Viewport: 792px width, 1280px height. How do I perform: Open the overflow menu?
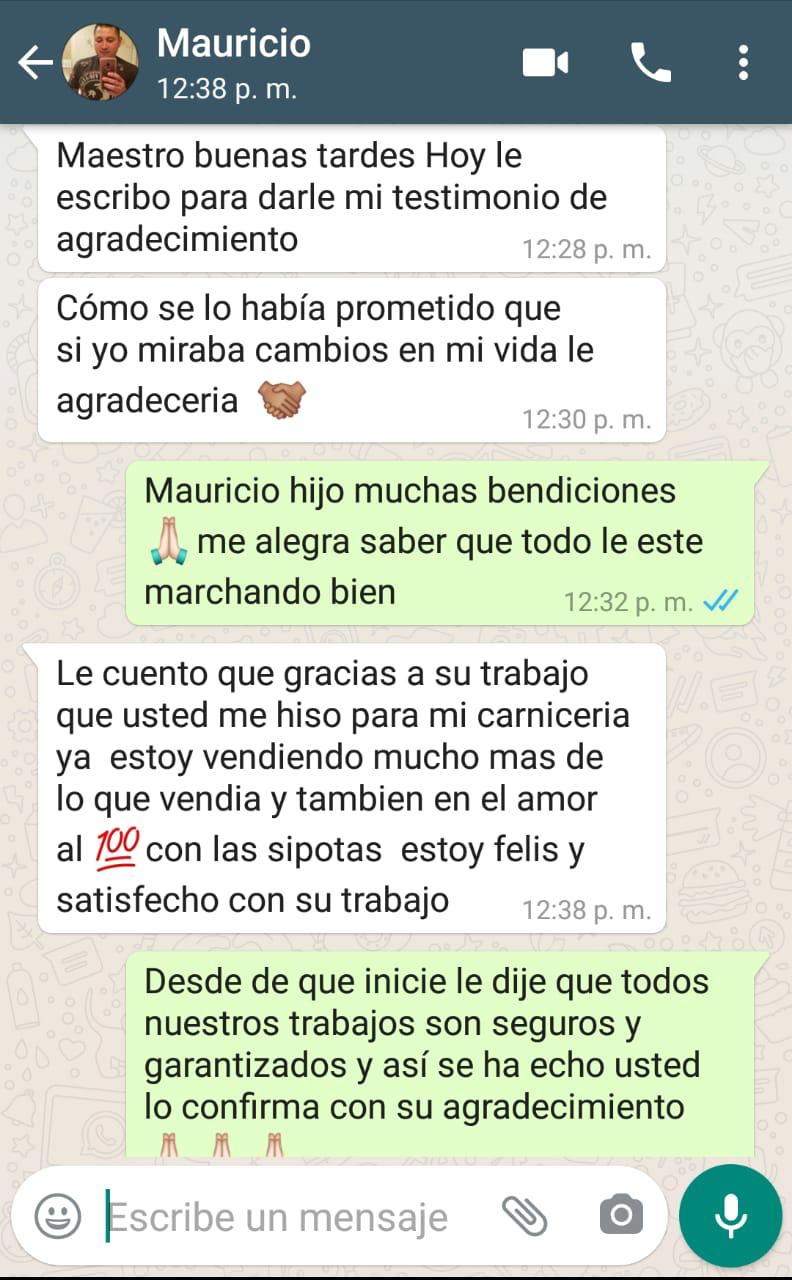coord(743,63)
